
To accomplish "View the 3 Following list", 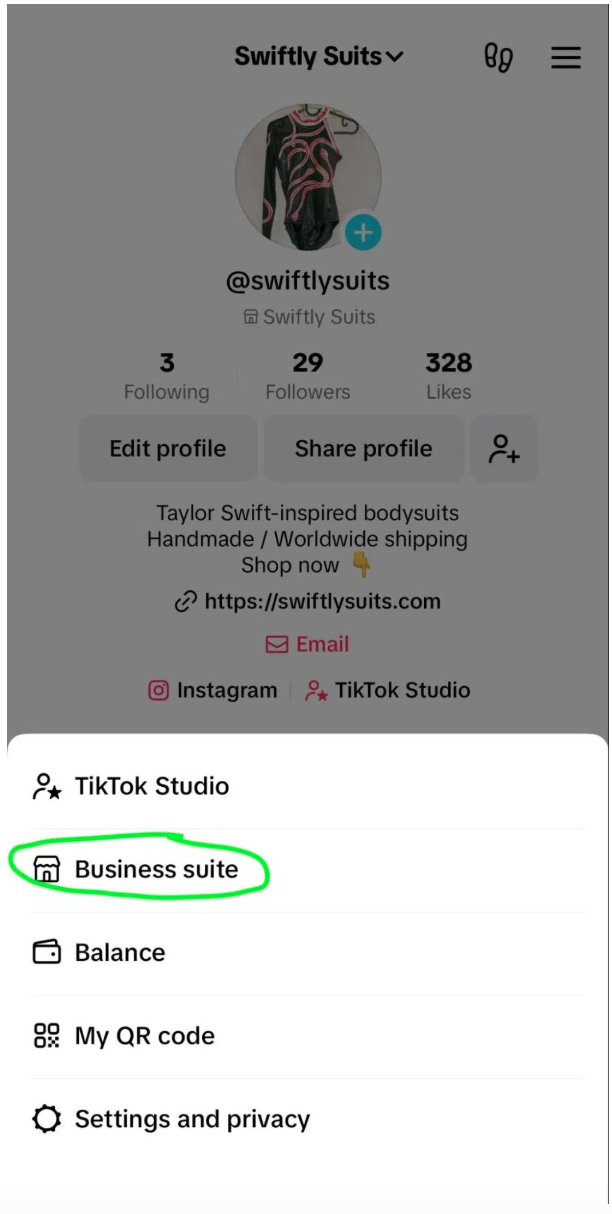I will click(x=166, y=376).
